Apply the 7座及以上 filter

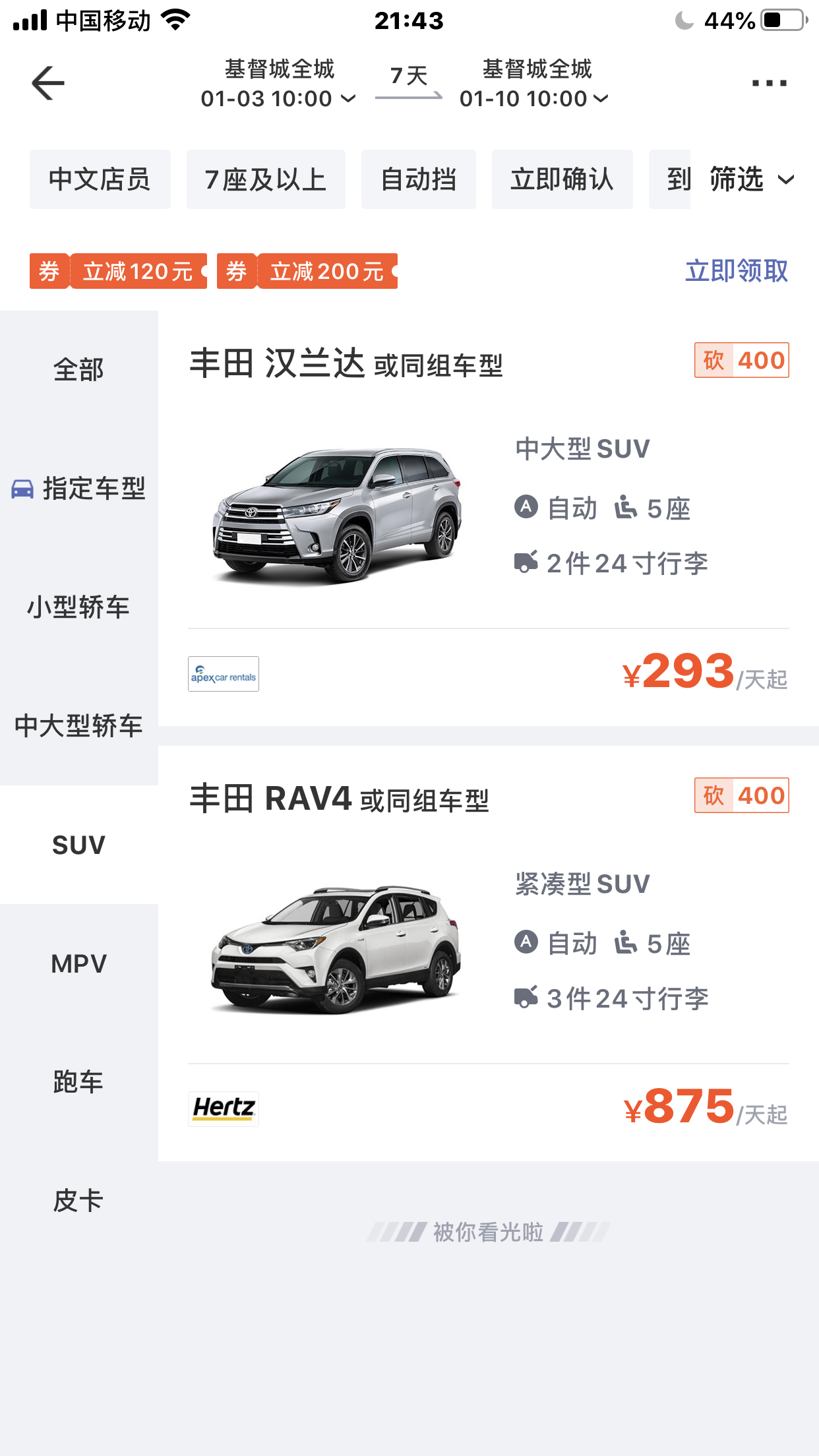click(x=266, y=179)
